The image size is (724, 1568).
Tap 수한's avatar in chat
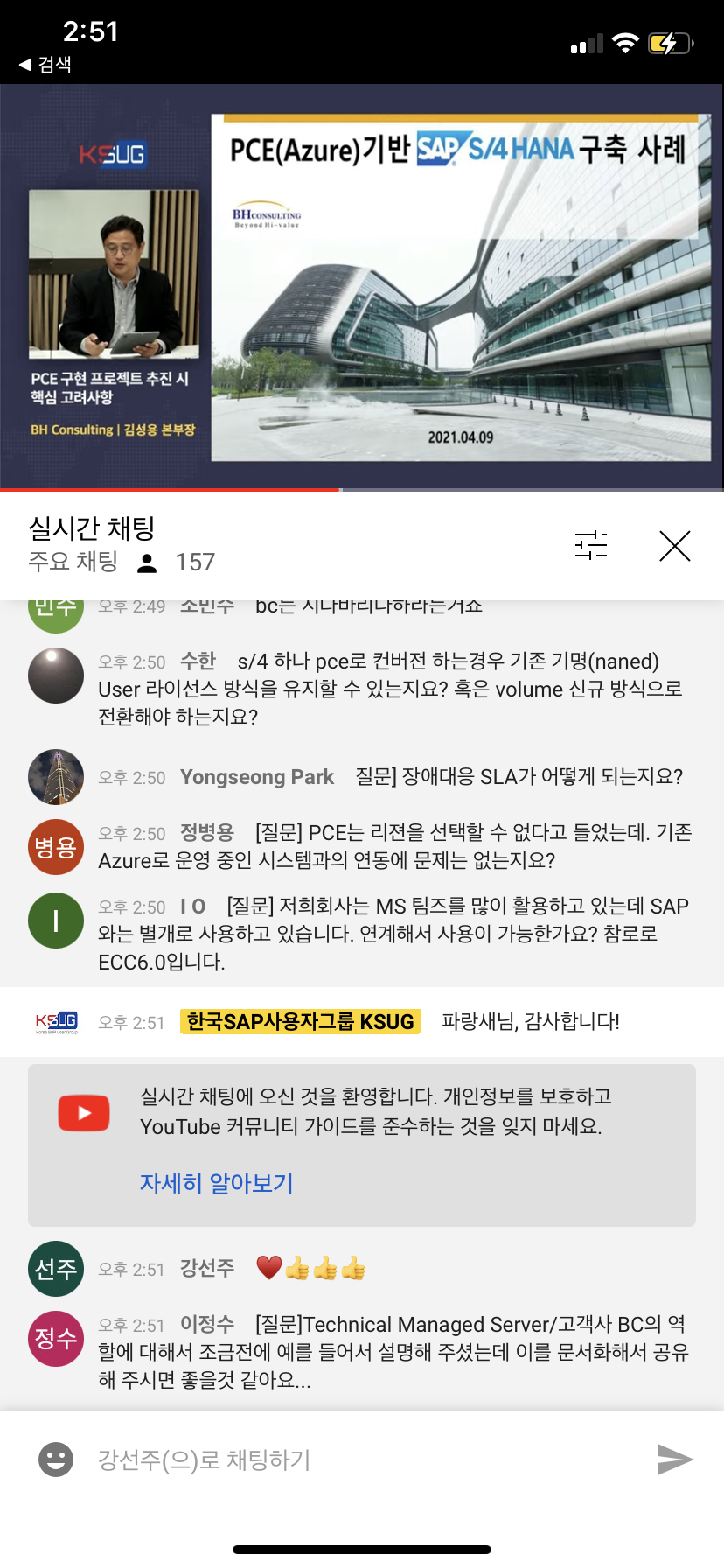coord(56,675)
